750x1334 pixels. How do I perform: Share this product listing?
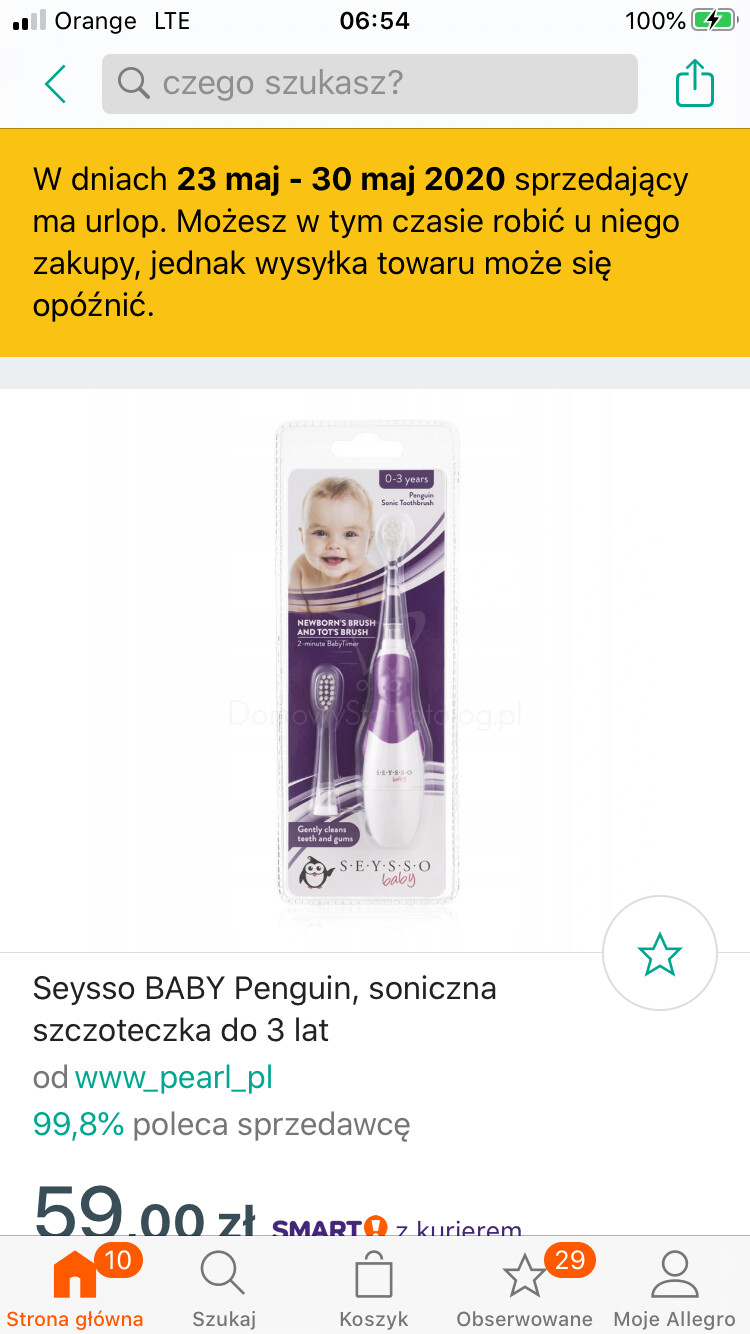pos(695,83)
